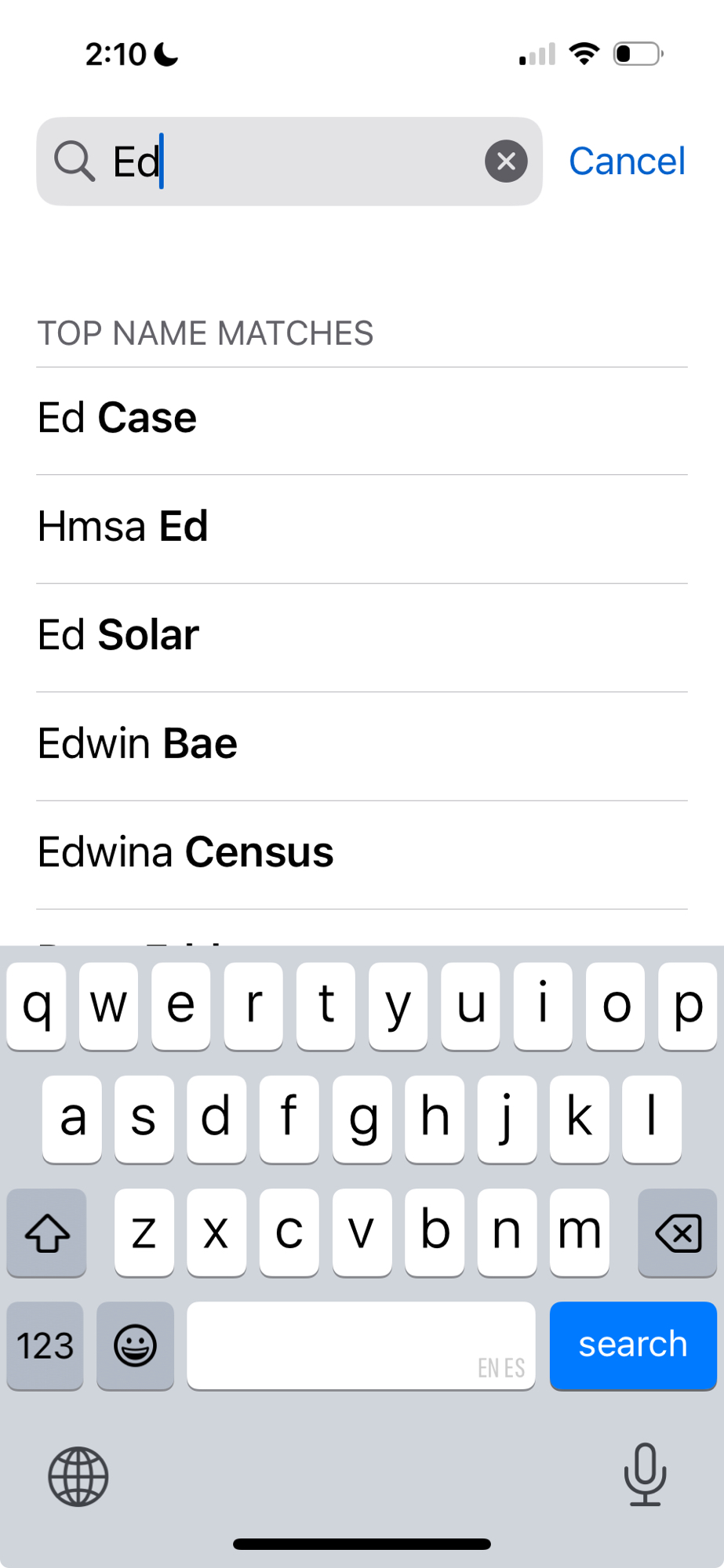Hit the blue search key

coord(632,1345)
